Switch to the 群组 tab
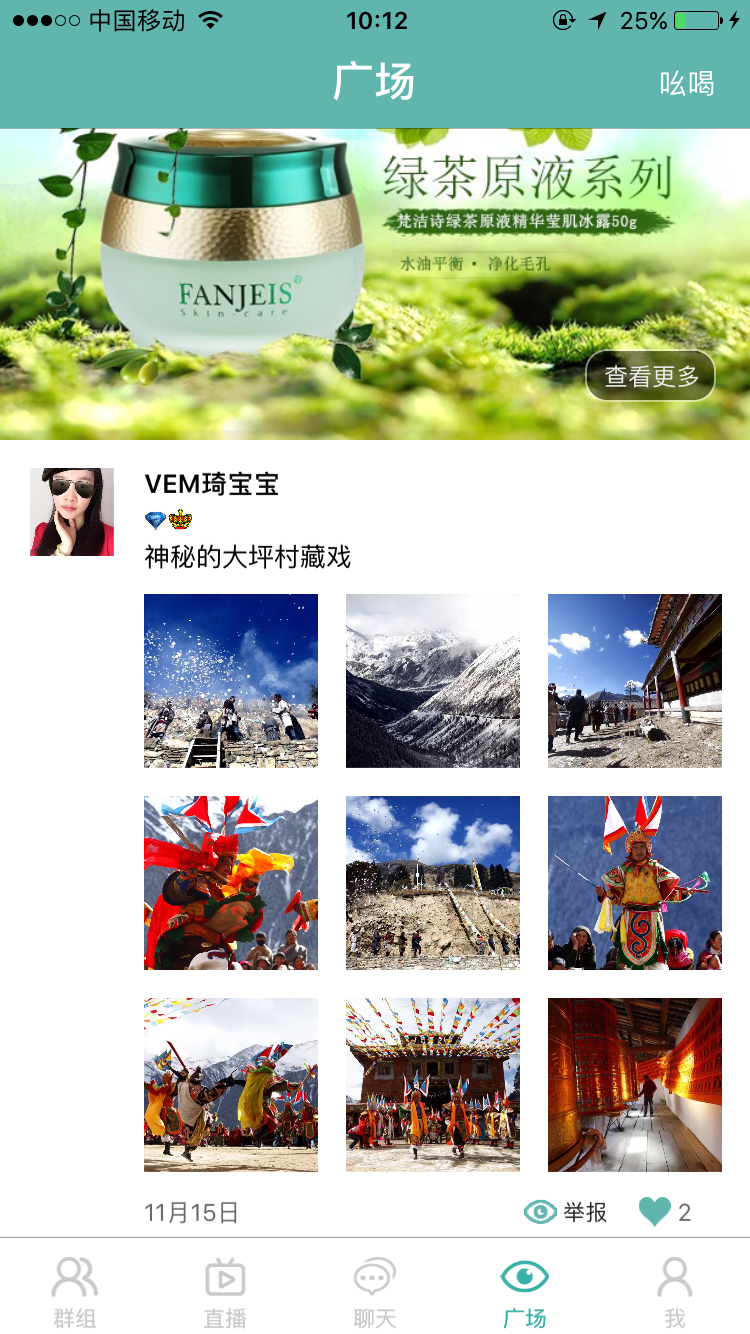Image resolution: width=750 pixels, height=1334 pixels. click(x=75, y=1290)
